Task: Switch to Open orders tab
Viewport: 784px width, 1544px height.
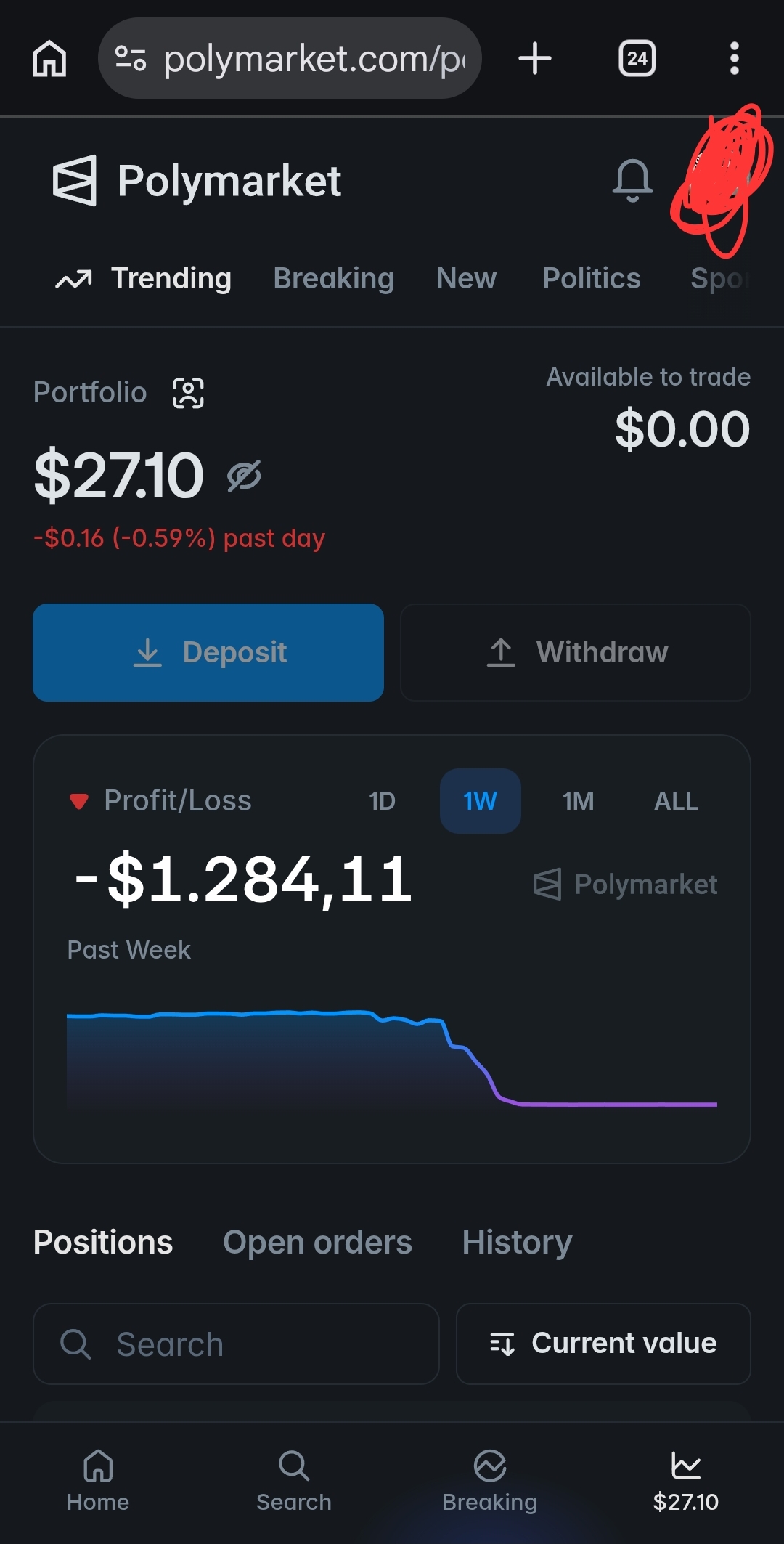Action: (x=317, y=1243)
